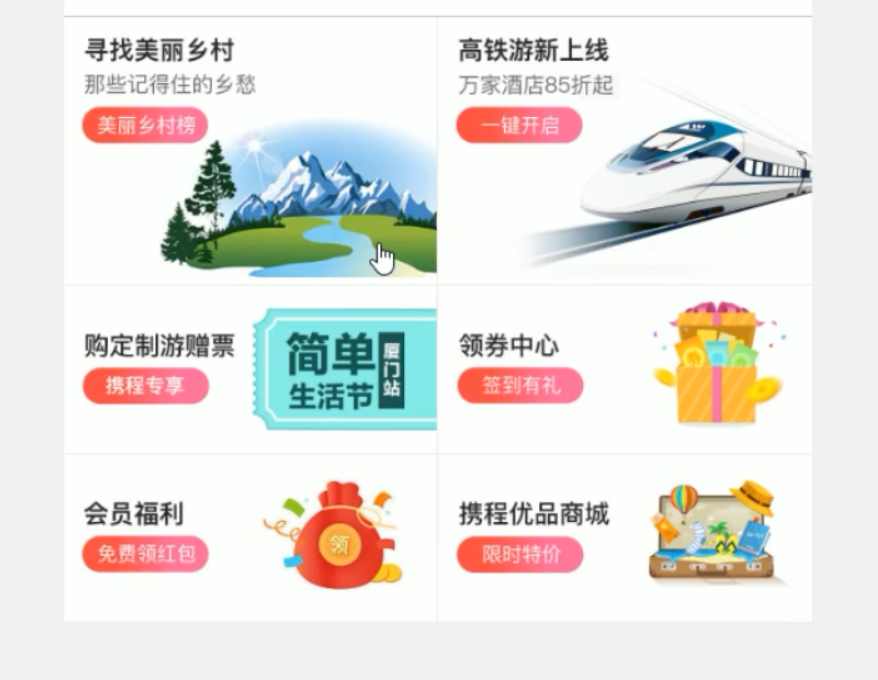
Task: Tap the 美丽乡村榜 button
Action: (x=145, y=126)
